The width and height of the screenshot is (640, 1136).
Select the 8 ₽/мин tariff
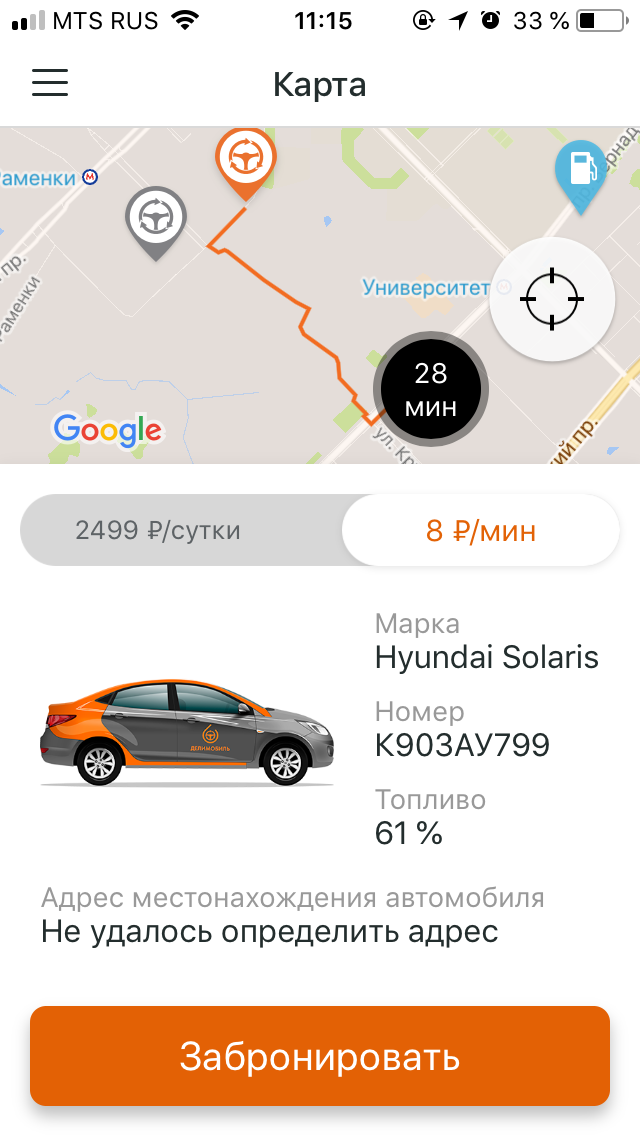[481, 530]
